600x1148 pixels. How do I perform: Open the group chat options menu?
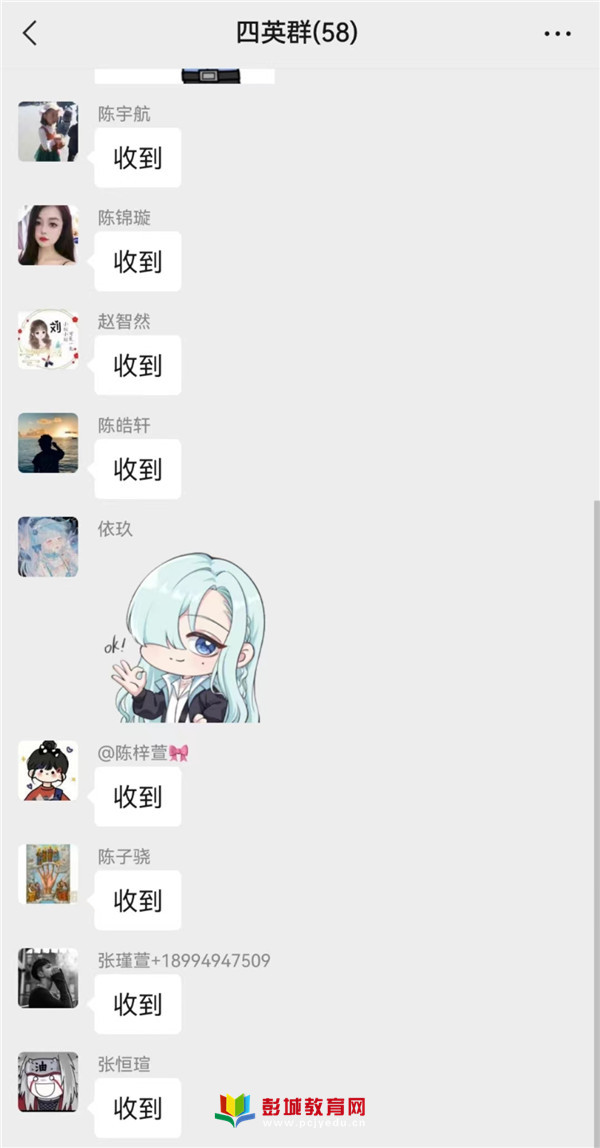click(x=557, y=33)
